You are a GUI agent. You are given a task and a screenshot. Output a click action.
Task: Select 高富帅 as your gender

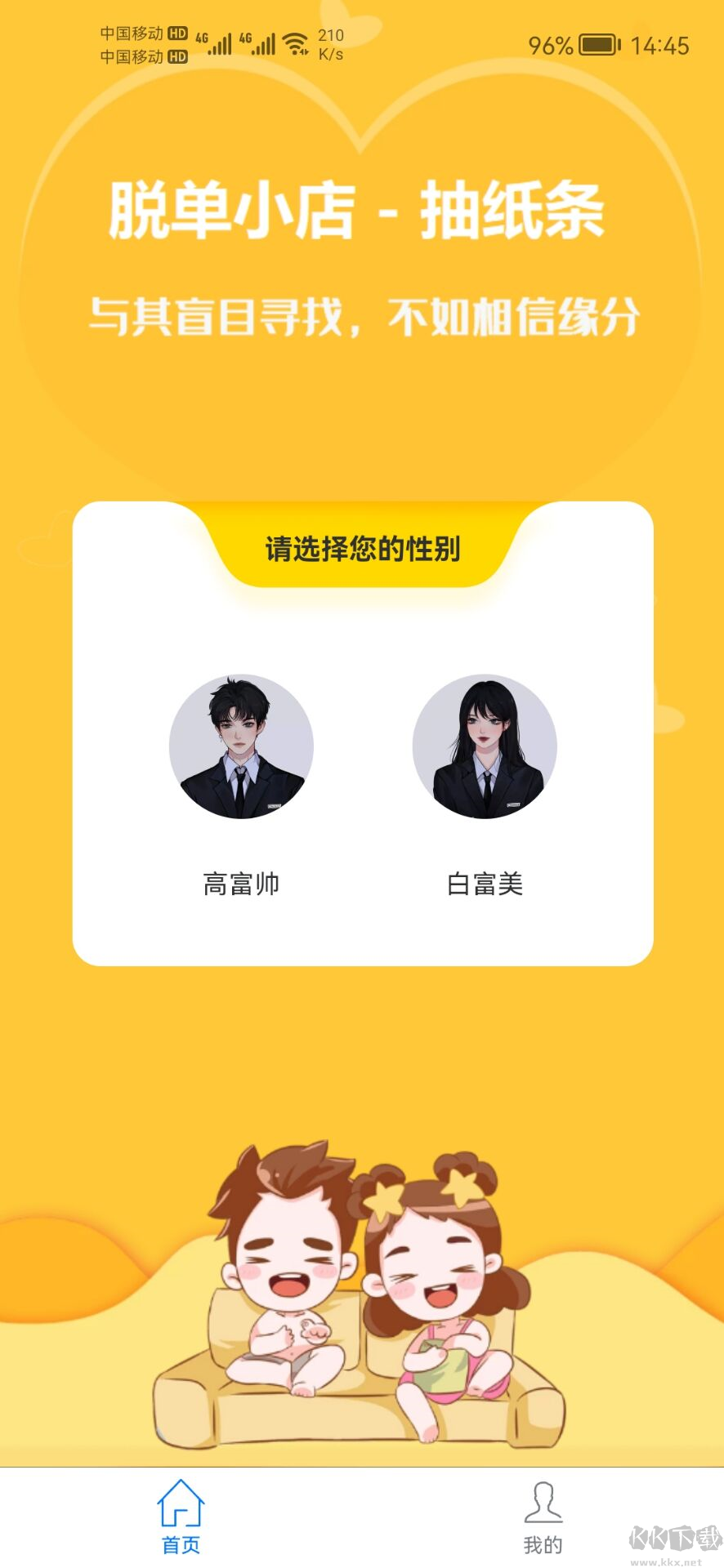point(241,884)
